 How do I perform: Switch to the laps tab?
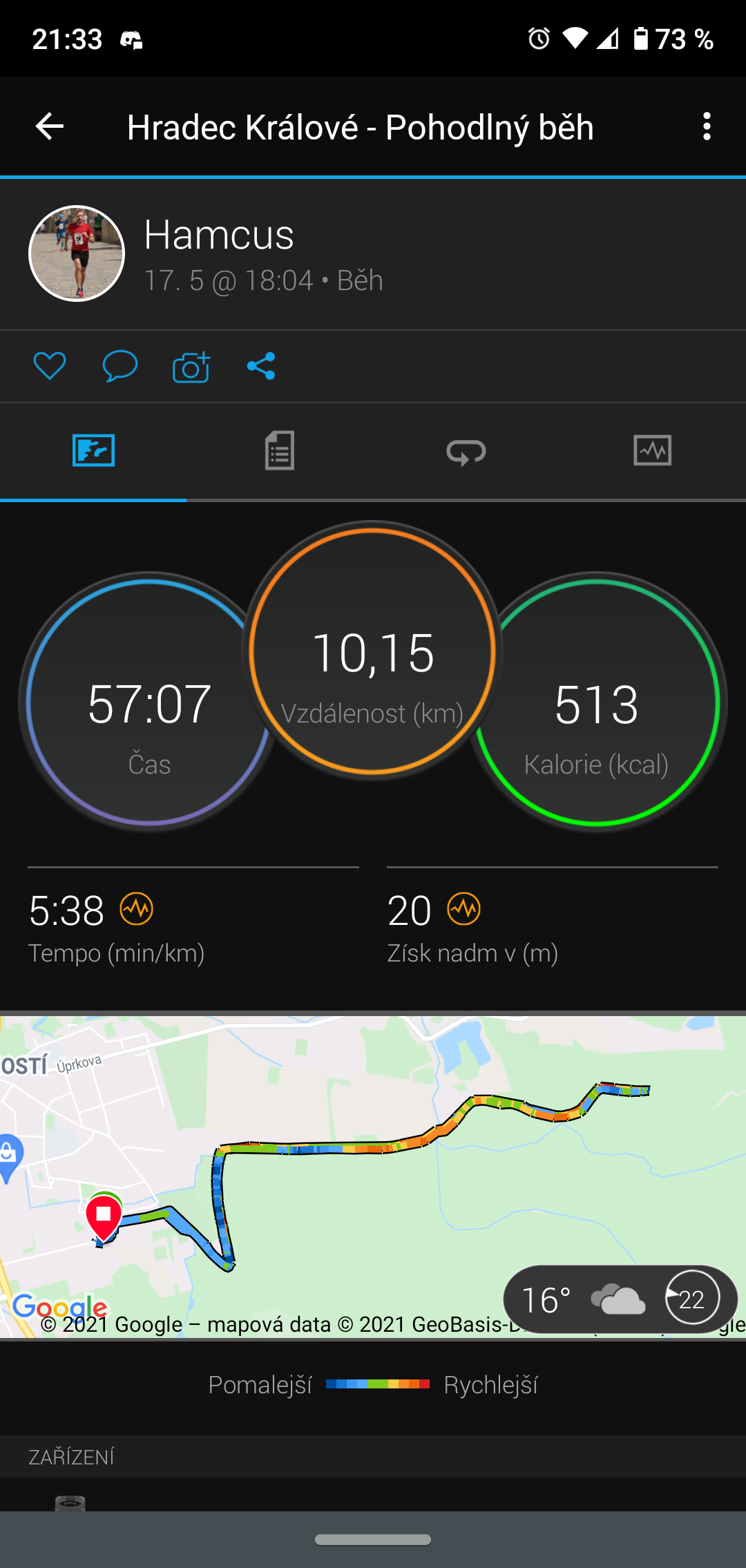click(466, 452)
